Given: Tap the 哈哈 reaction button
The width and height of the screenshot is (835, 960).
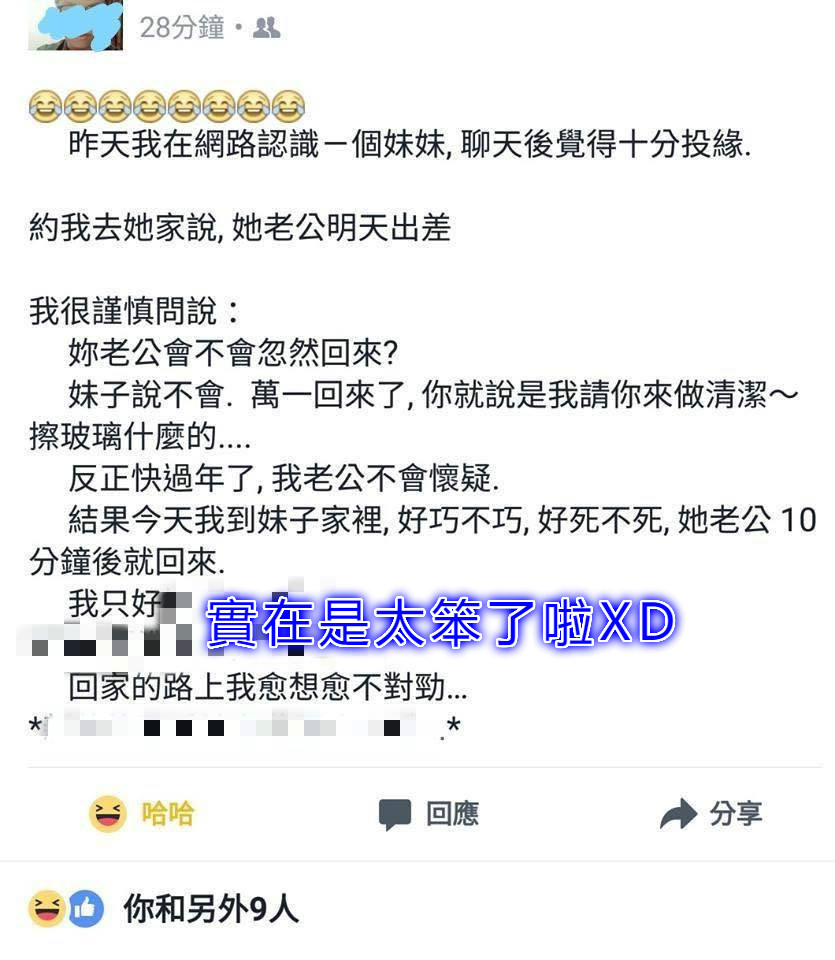Looking at the screenshot, I should coord(141,814).
